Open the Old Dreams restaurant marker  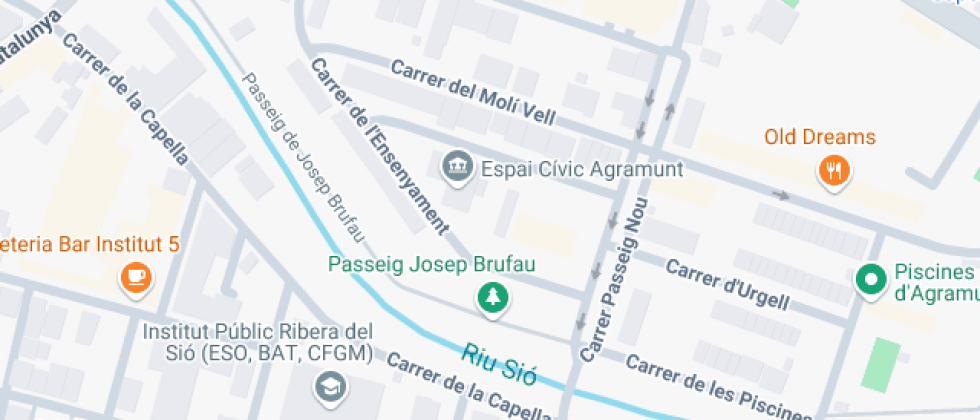(833, 169)
